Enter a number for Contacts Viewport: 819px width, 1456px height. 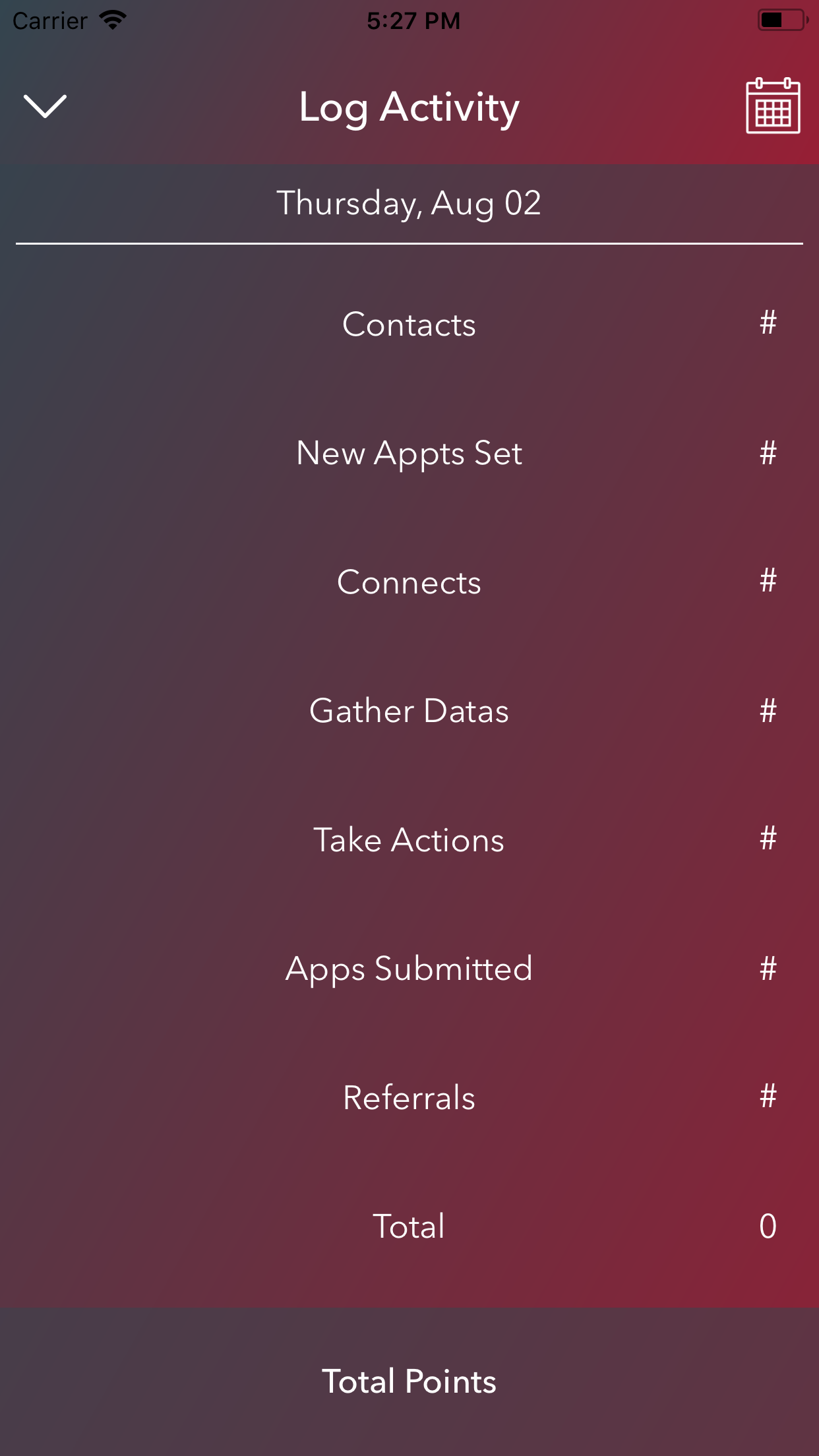[768, 323]
